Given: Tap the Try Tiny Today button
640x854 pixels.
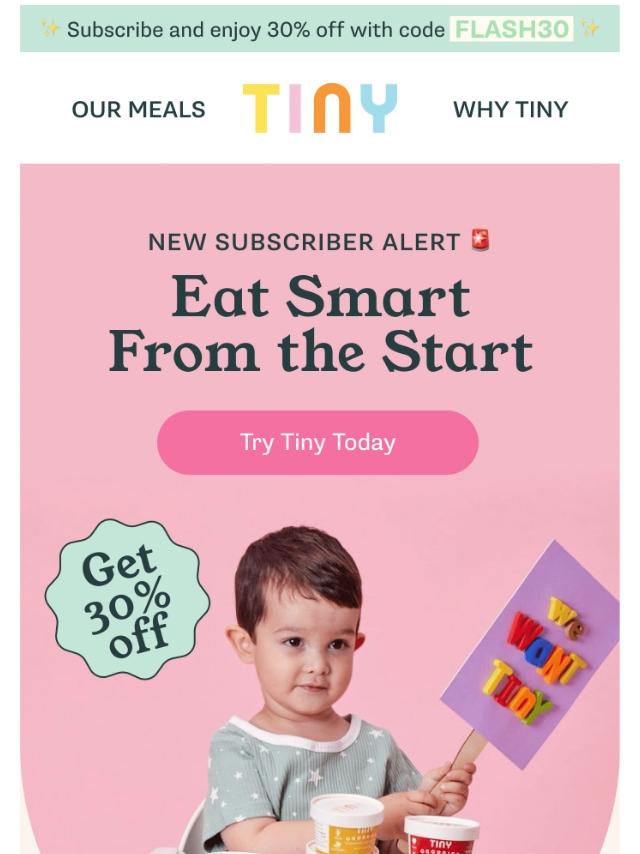Looking at the screenshot, I should point(317,442).
